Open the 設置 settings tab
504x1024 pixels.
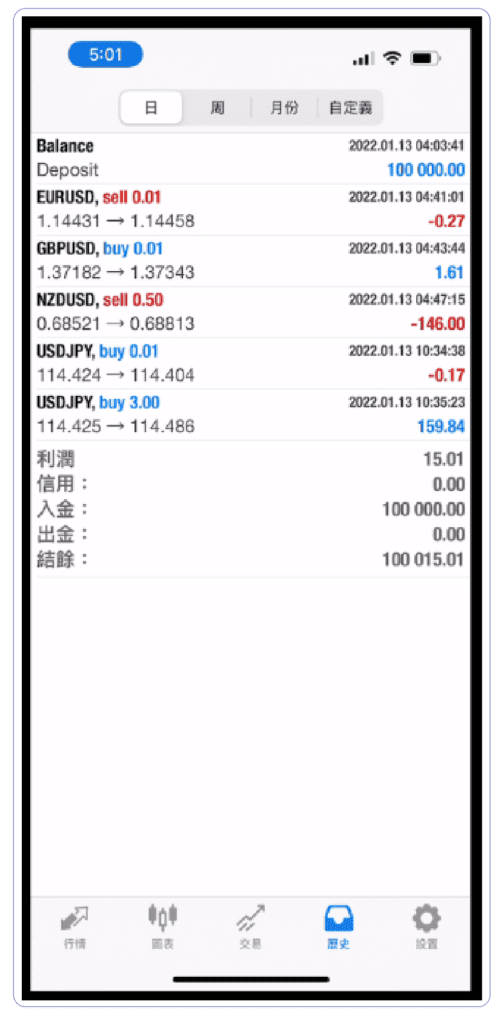427,927
